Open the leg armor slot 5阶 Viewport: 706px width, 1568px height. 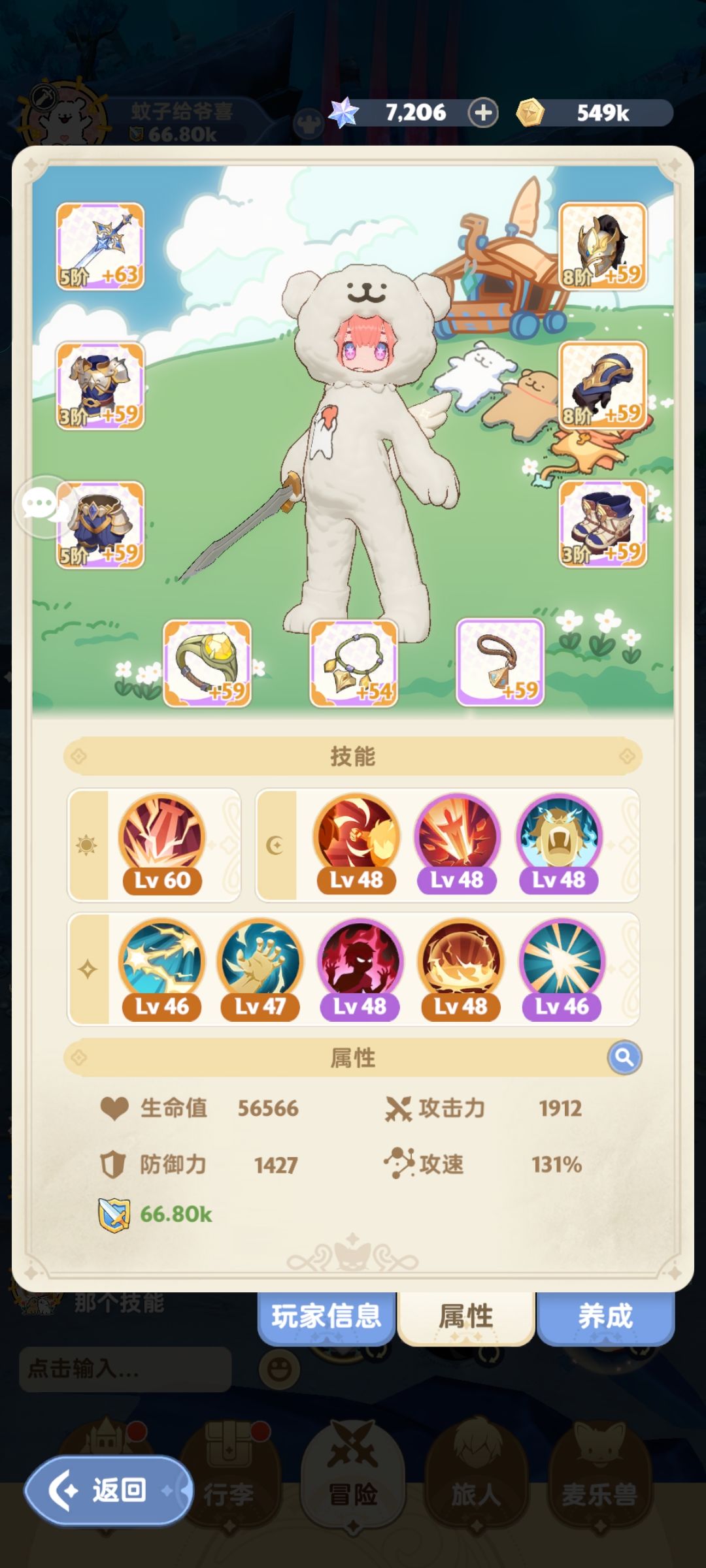[100, 525]
